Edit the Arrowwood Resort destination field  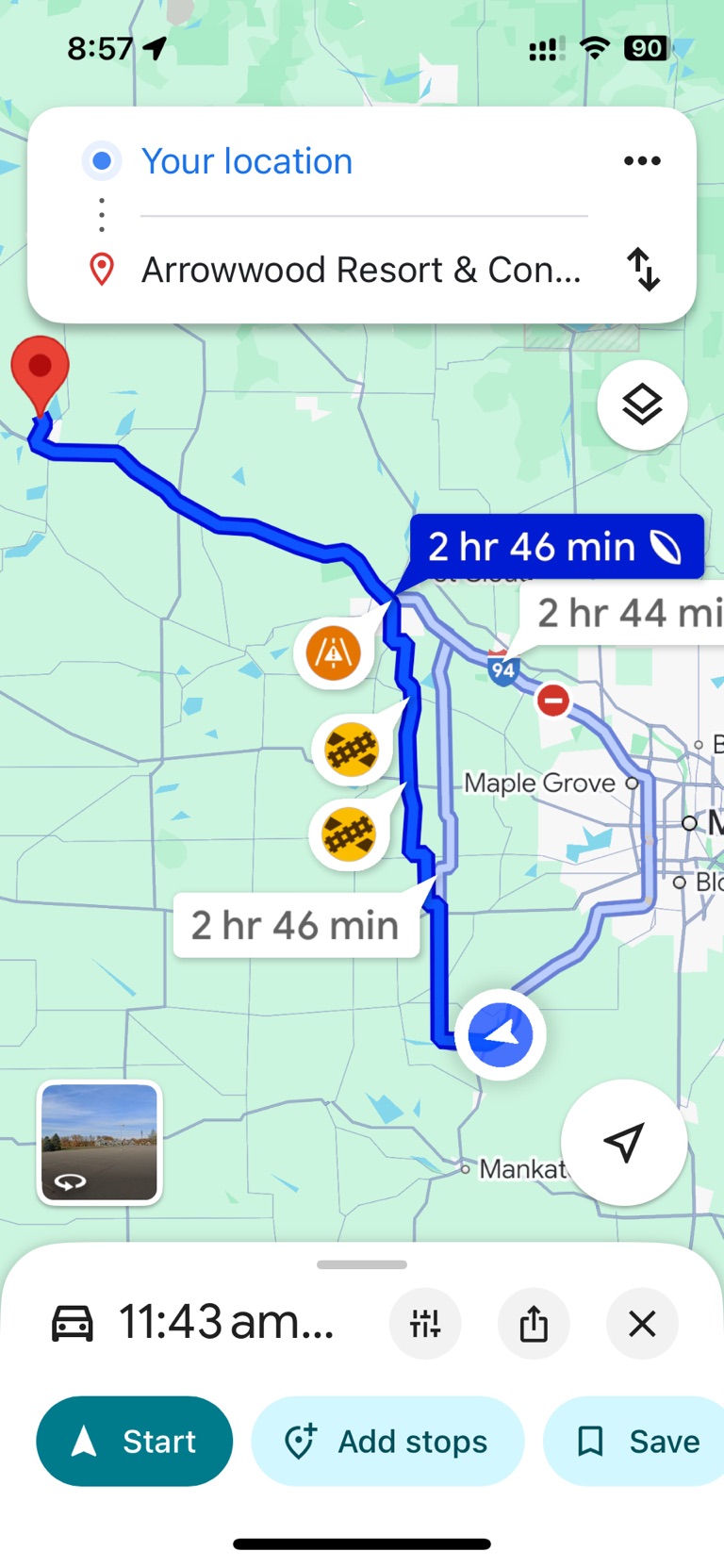[x=361, y=271]
